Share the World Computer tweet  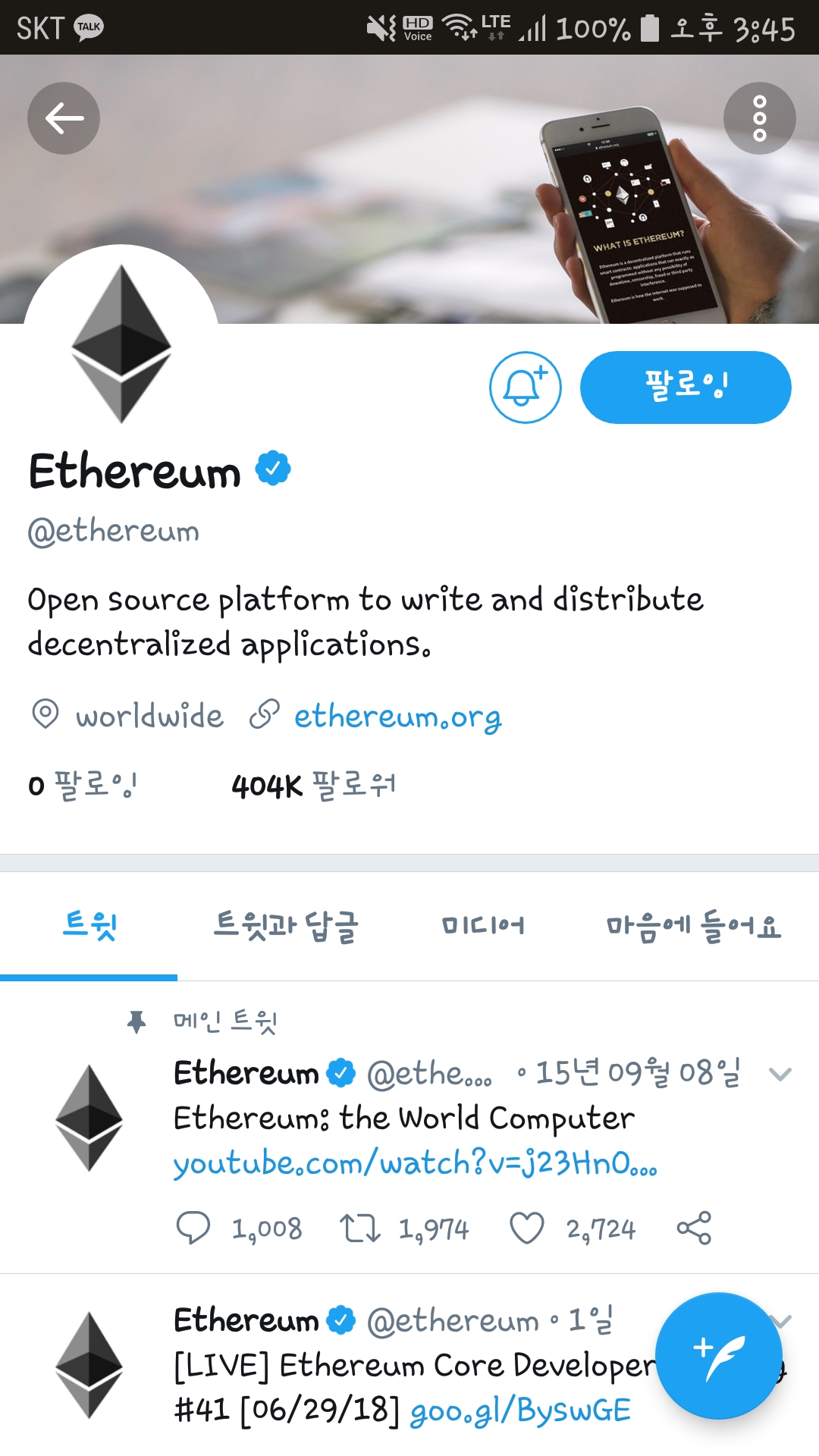[x=694, y=1228]
